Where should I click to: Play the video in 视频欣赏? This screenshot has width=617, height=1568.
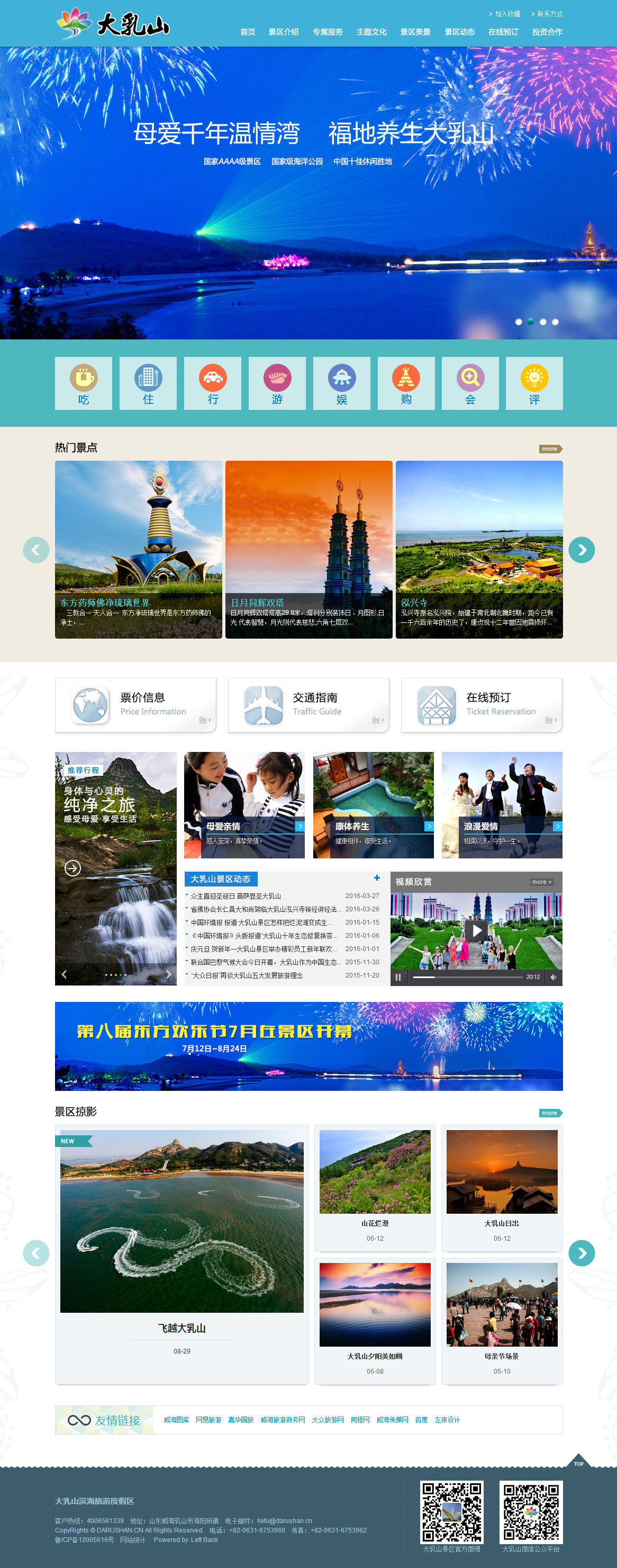pos(476,929)
